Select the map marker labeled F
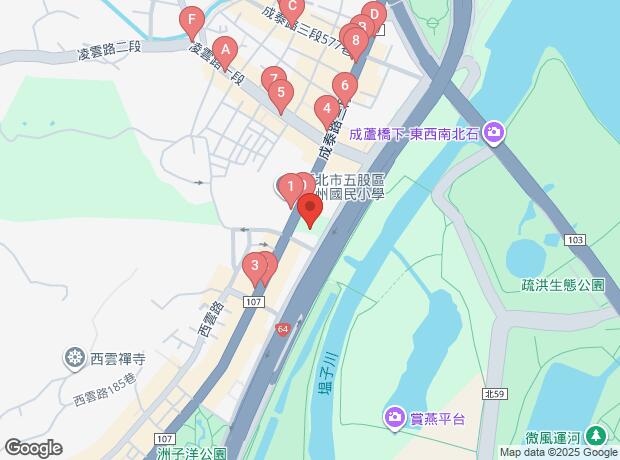 (x=191, y=20)
